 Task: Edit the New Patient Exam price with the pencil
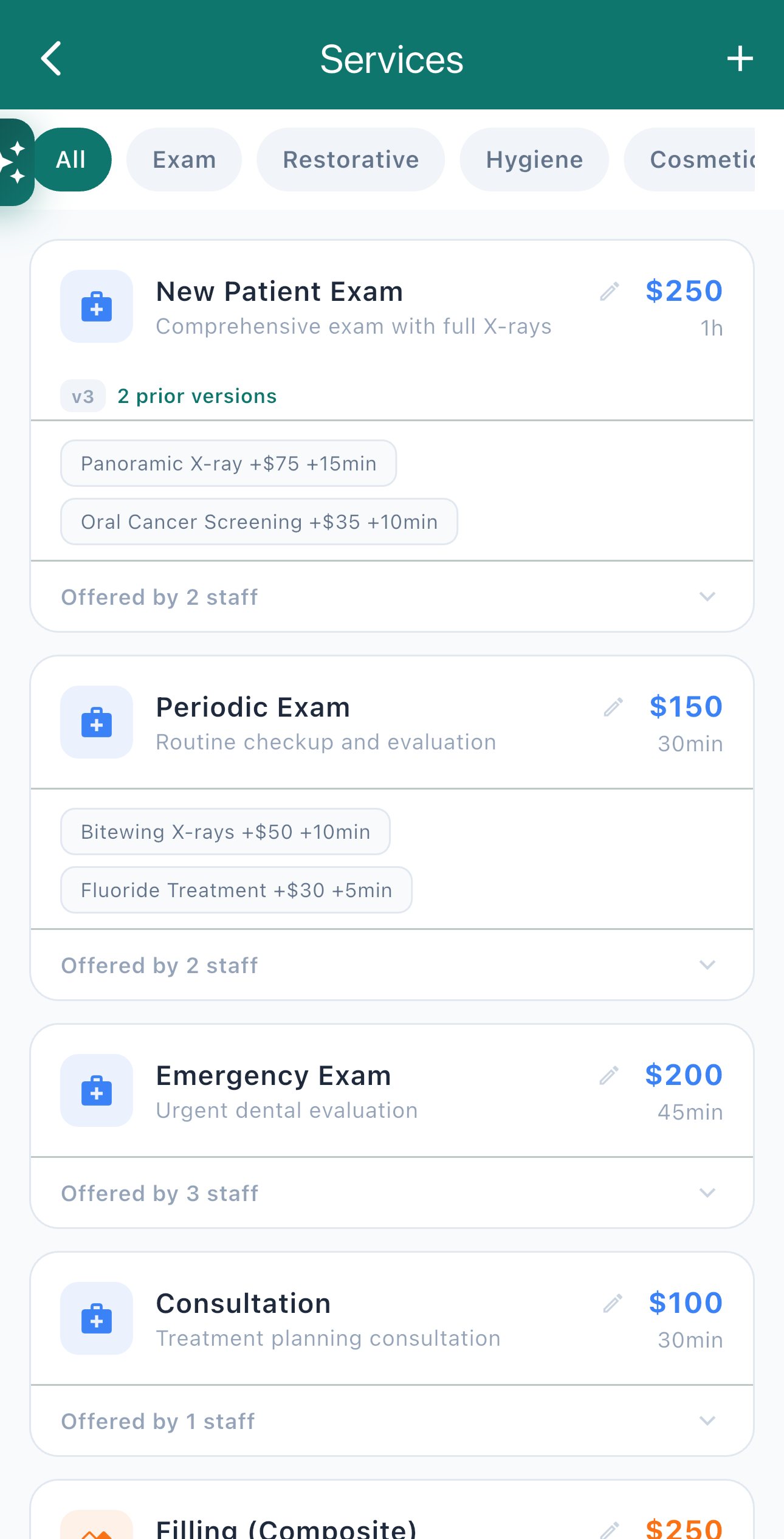pyautogui.click(x=611, y=291)
